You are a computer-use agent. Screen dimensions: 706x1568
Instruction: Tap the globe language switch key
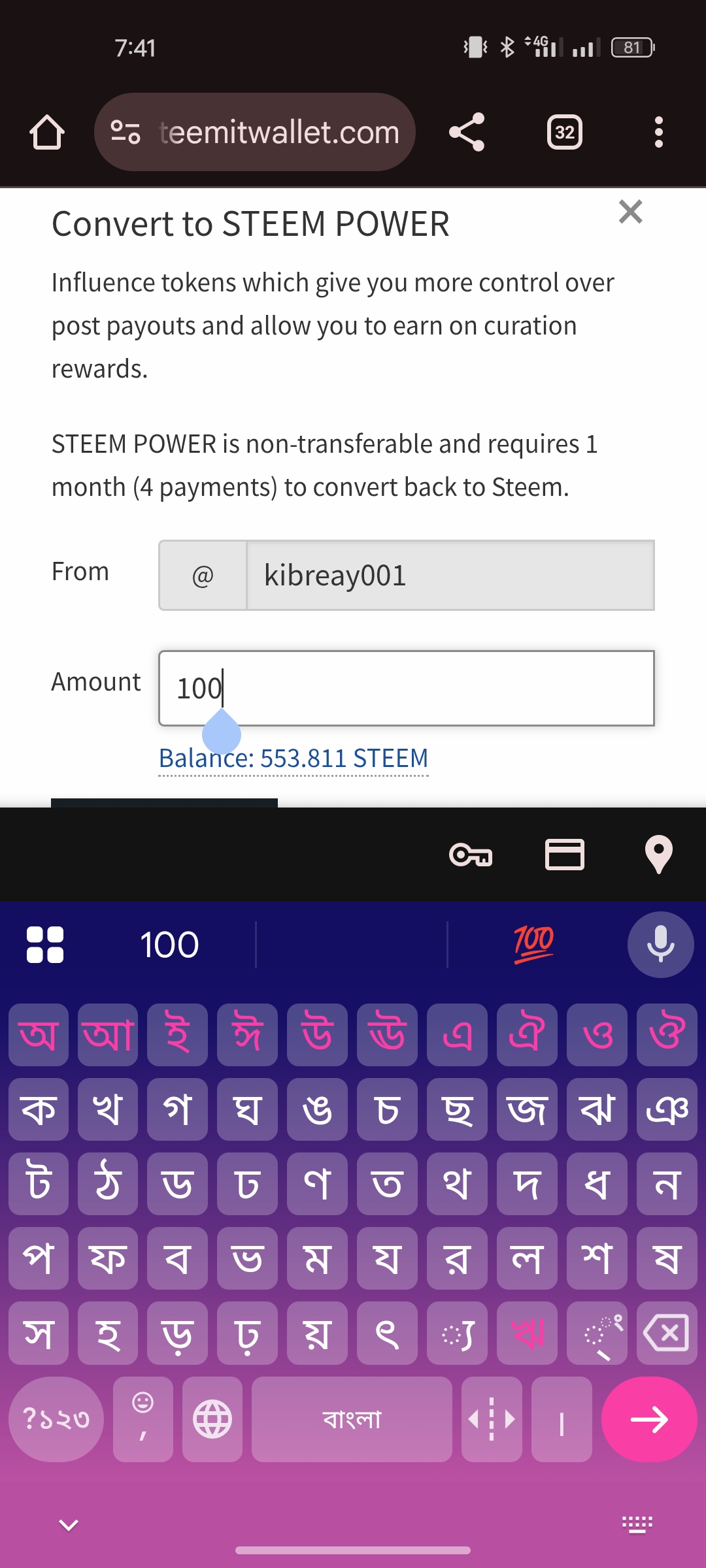(212, 1419)
